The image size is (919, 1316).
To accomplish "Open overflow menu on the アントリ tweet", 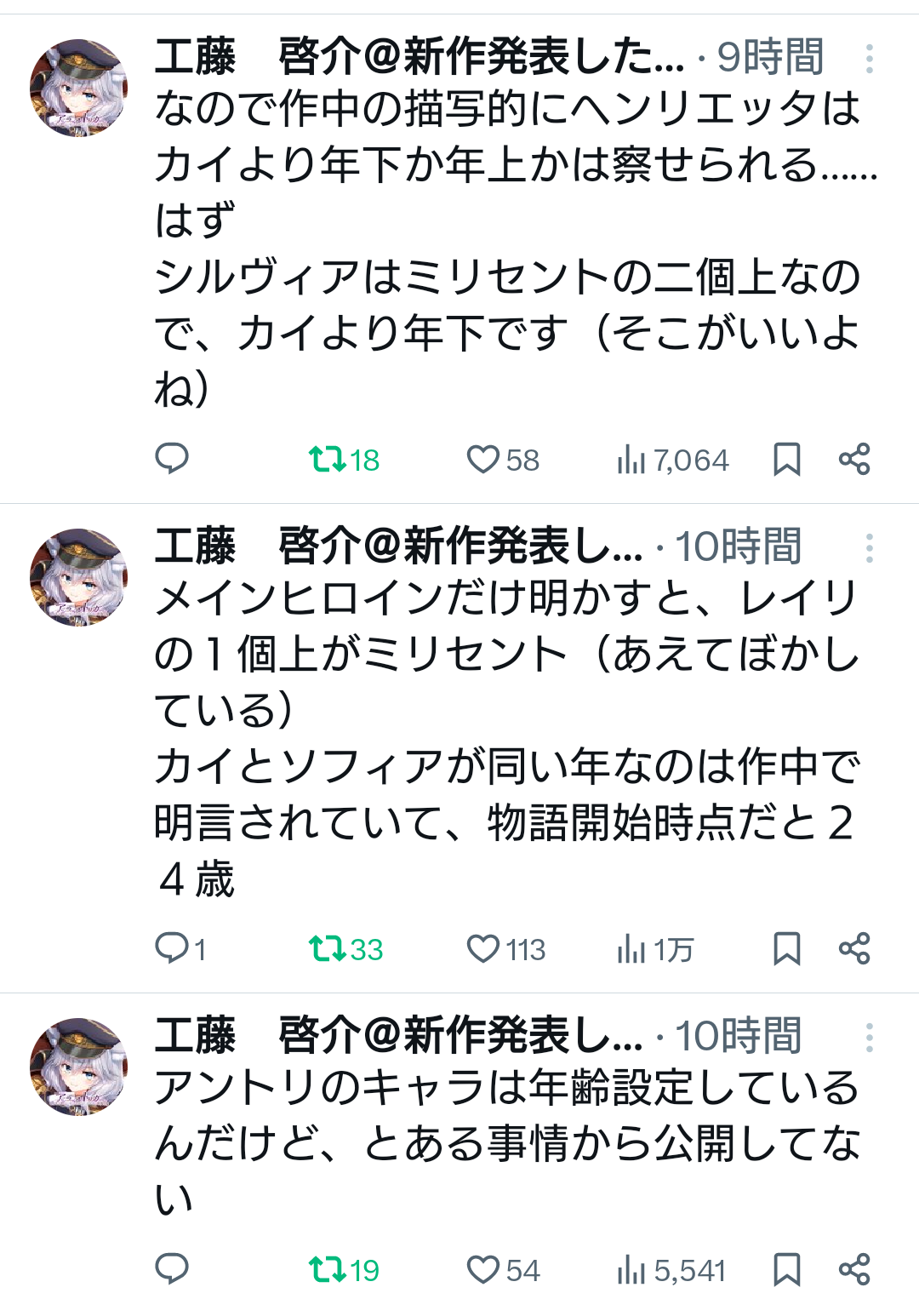I will (869, 1038).
